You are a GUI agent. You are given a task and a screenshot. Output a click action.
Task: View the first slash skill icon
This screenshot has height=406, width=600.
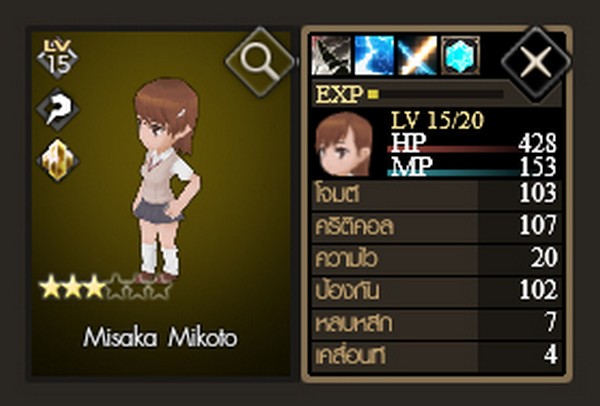[333, 58]
